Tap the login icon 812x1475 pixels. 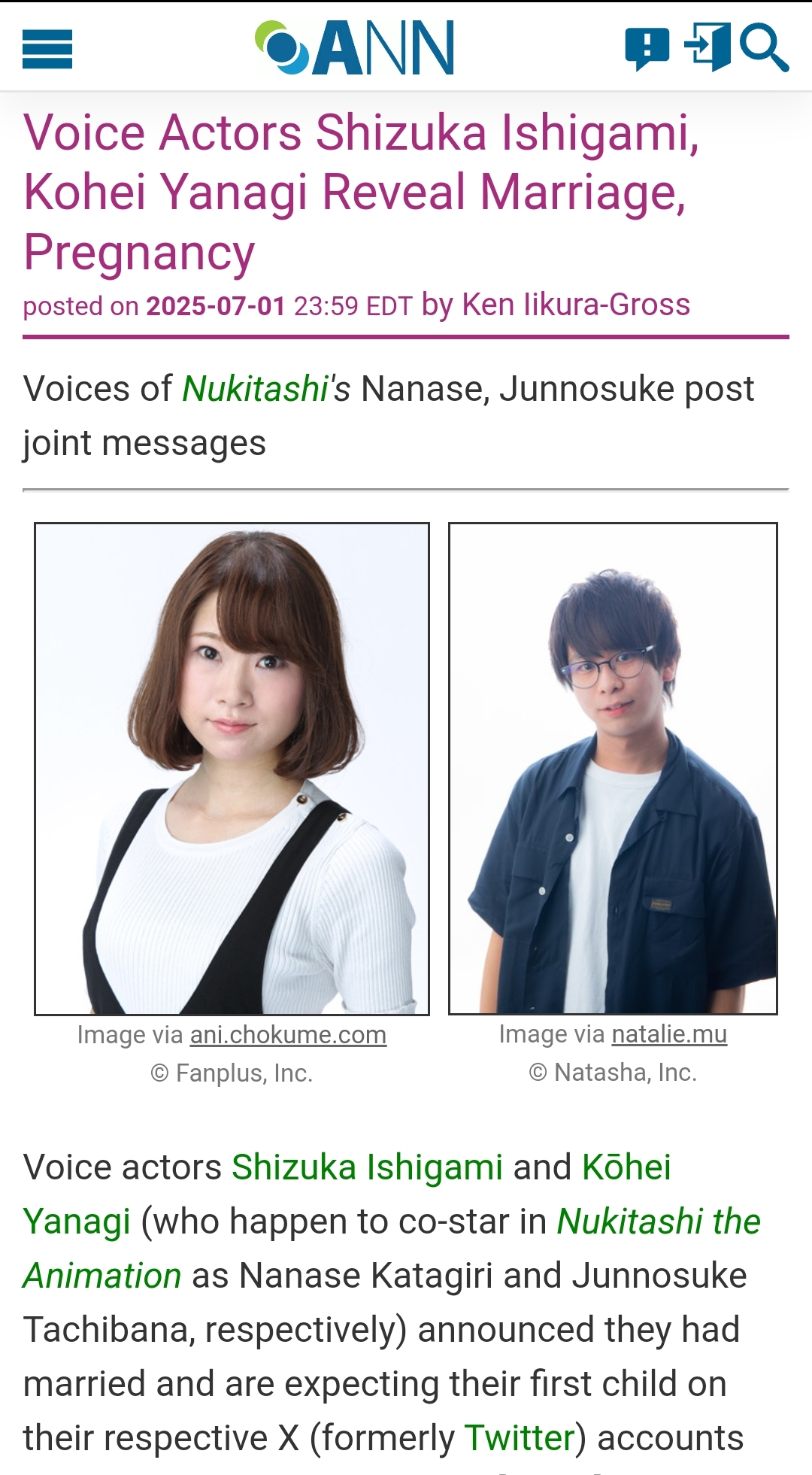(707, 47)
